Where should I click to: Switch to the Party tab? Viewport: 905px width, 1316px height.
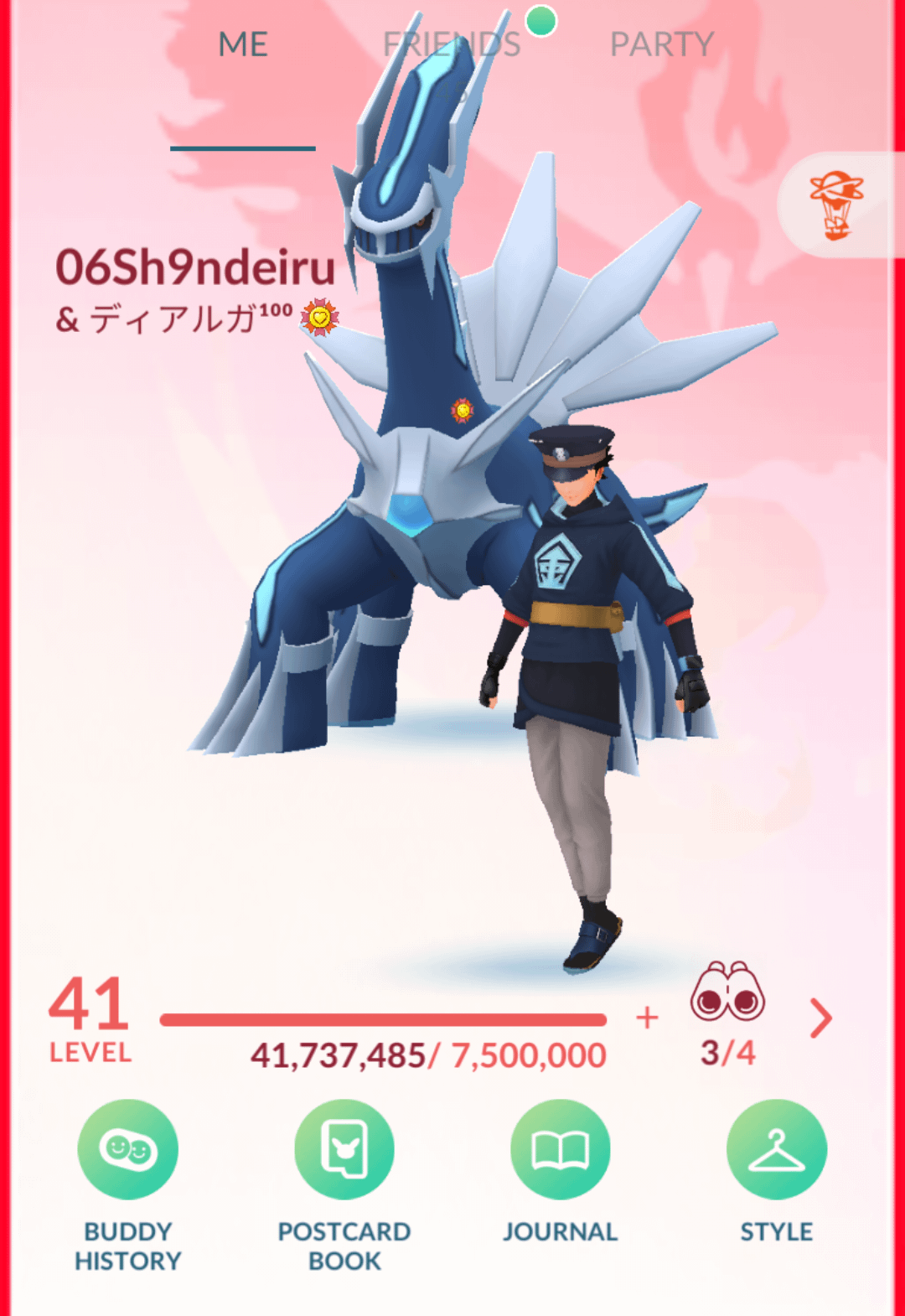pyautogui.click(x=661, y=44)
